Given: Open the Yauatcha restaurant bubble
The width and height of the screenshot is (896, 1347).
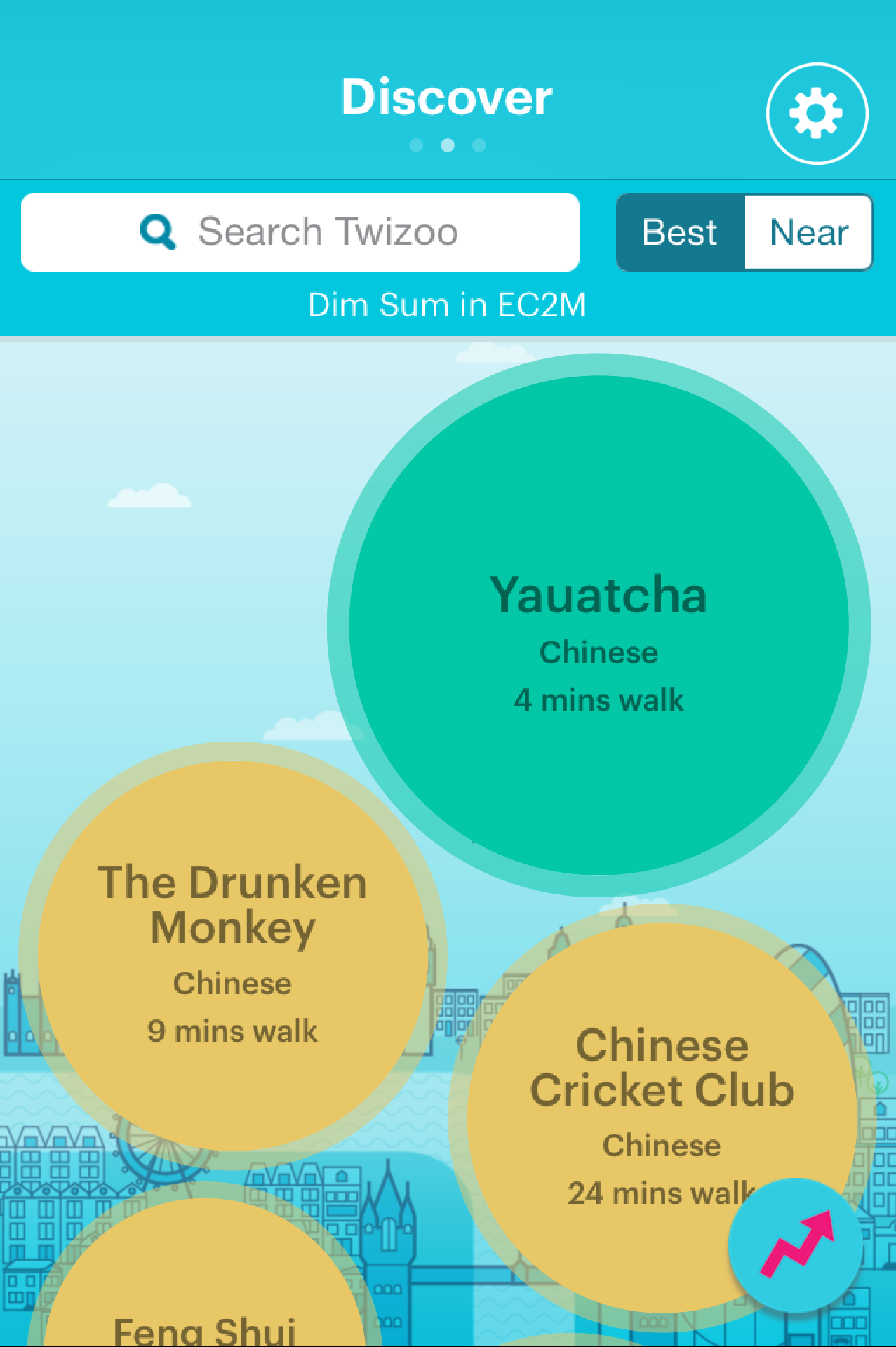Looking at the screenshot, I should [599, 624].
